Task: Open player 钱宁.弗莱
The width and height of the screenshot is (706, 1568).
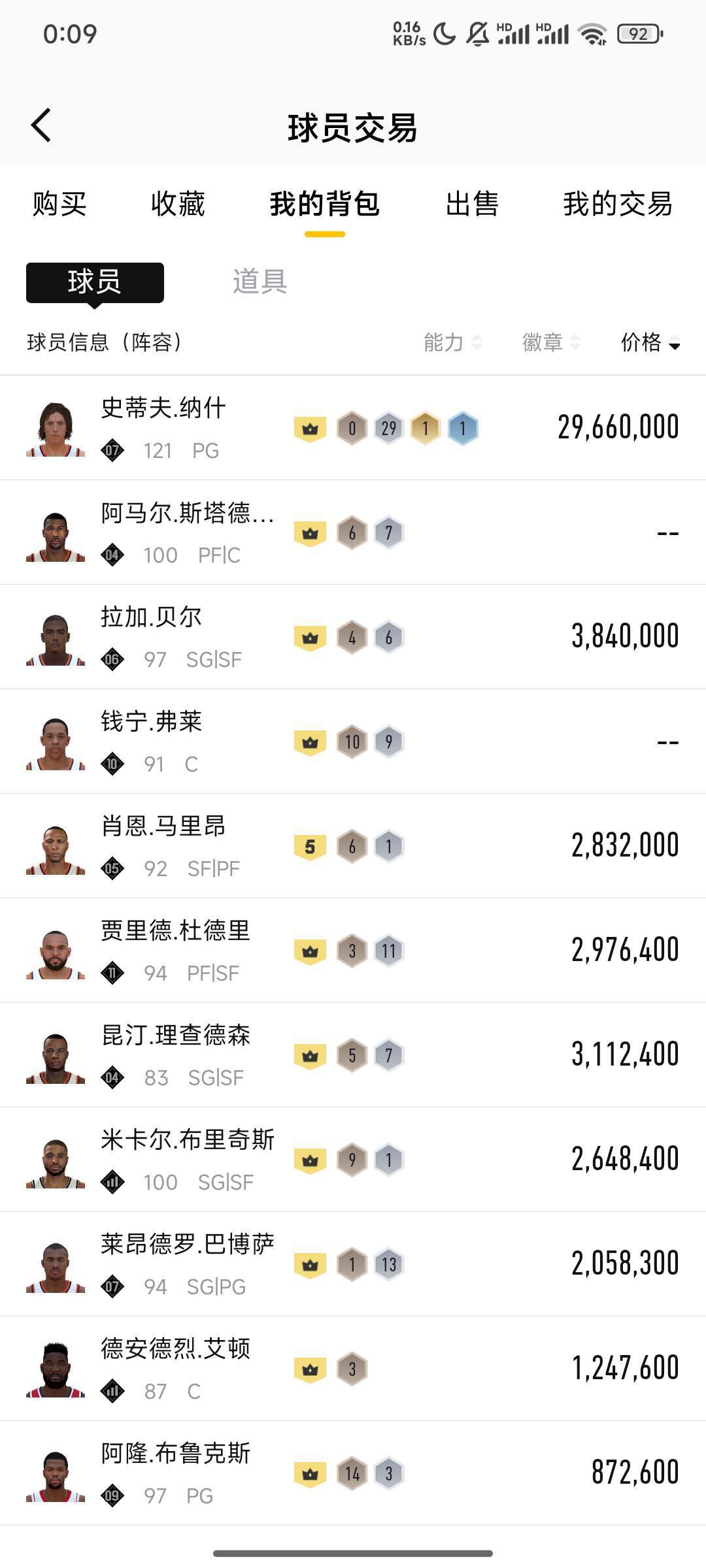Action: pyautogui.click(x=353, y=742)
